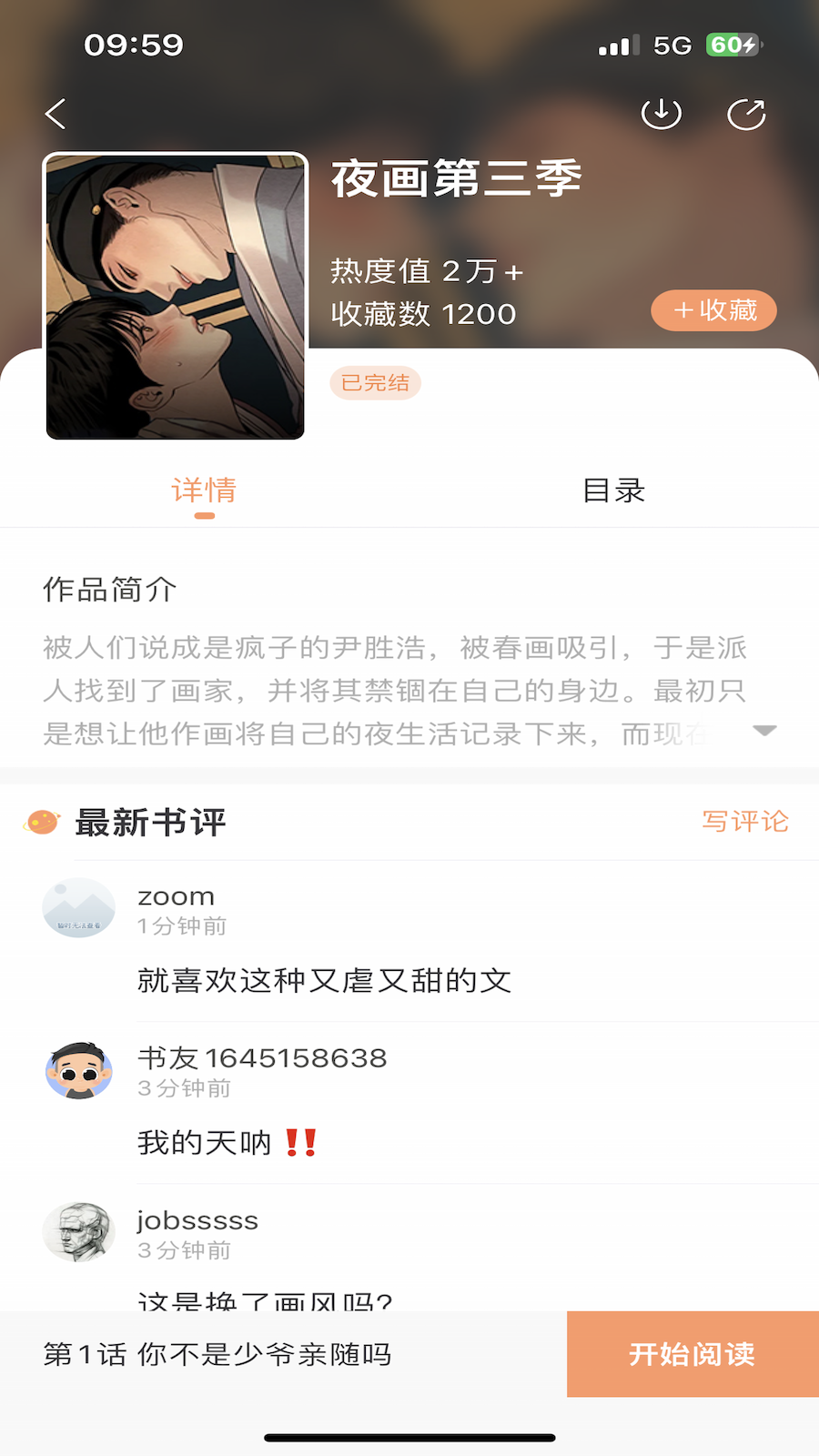Select the 详情 details tab
819x1456 pixels.
pyautogui.click(x=203, y=490)
